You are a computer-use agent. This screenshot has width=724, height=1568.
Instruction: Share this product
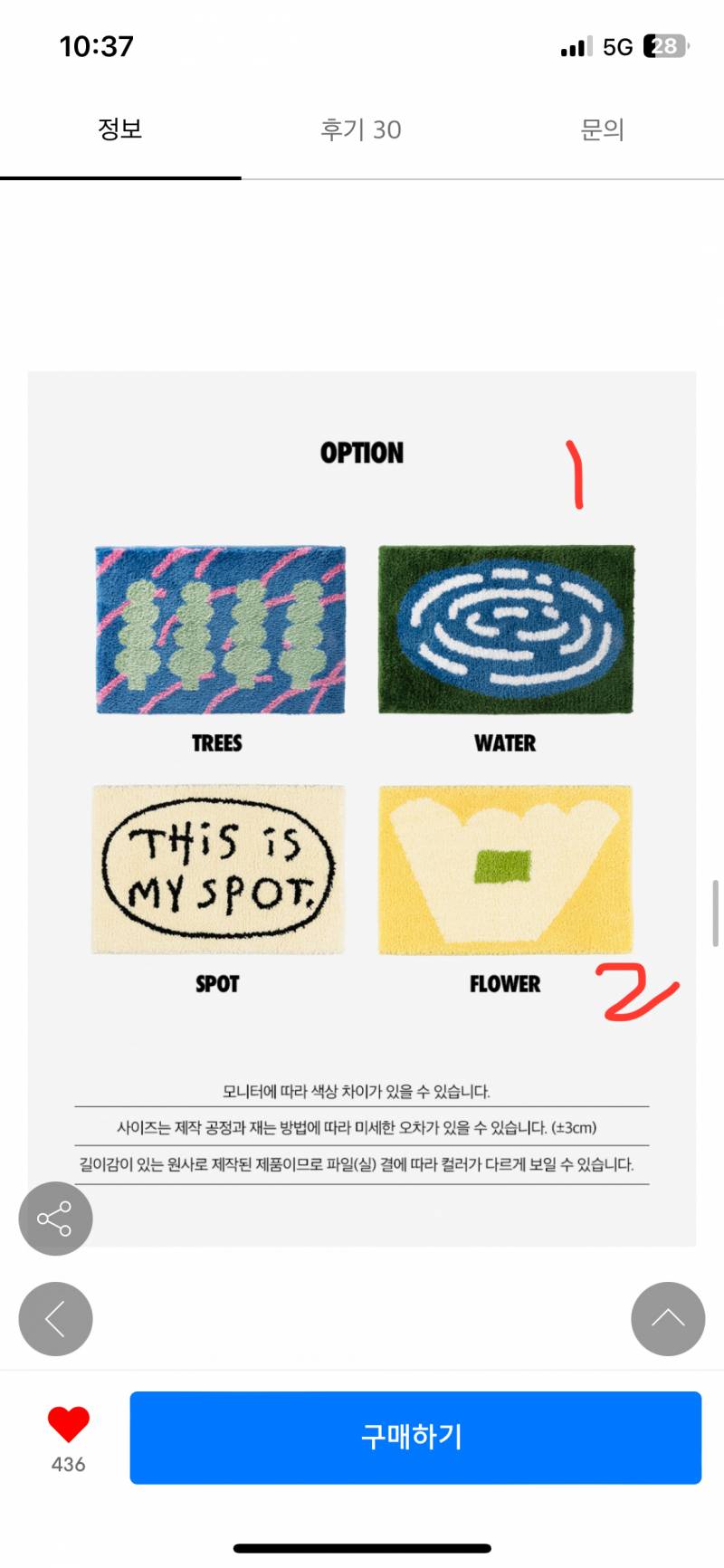pos(55,1219)
